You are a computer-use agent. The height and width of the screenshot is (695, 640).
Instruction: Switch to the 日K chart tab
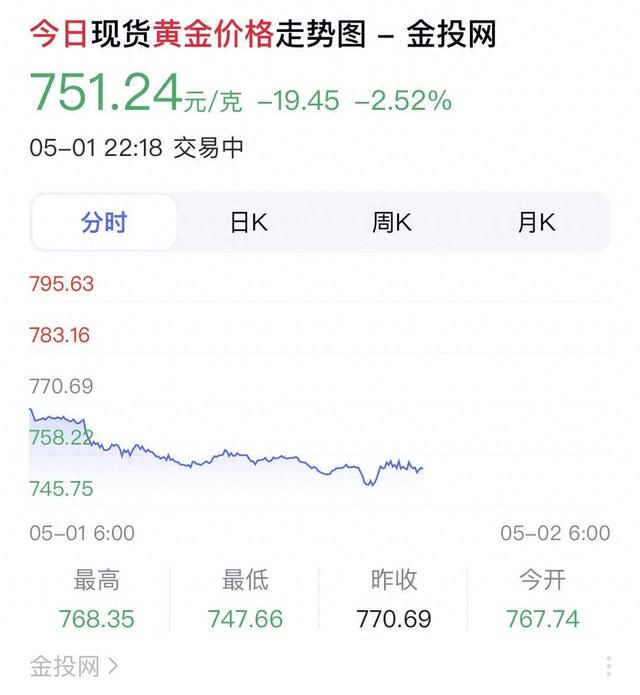click(x=248, y=222)
